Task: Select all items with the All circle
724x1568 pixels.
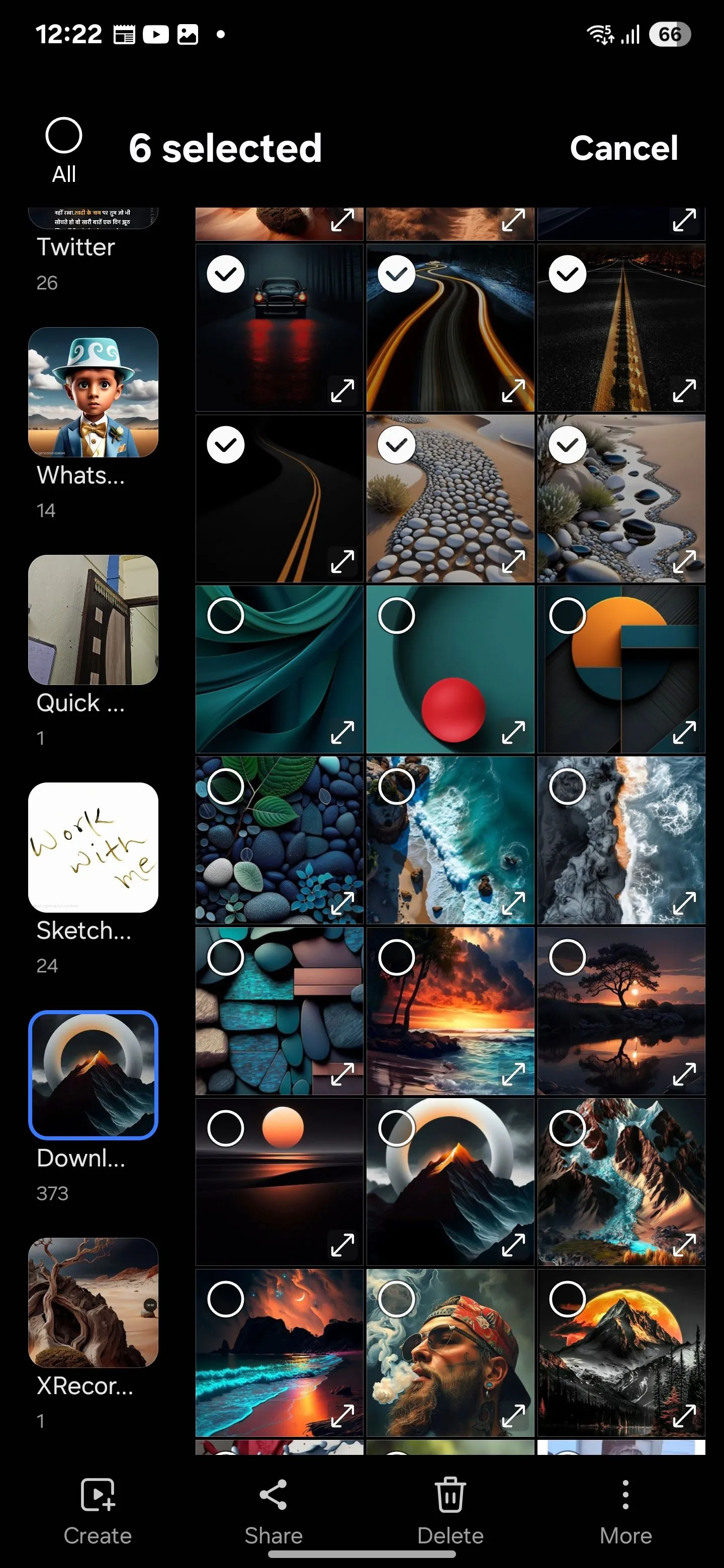Action: tap(63, 136)
